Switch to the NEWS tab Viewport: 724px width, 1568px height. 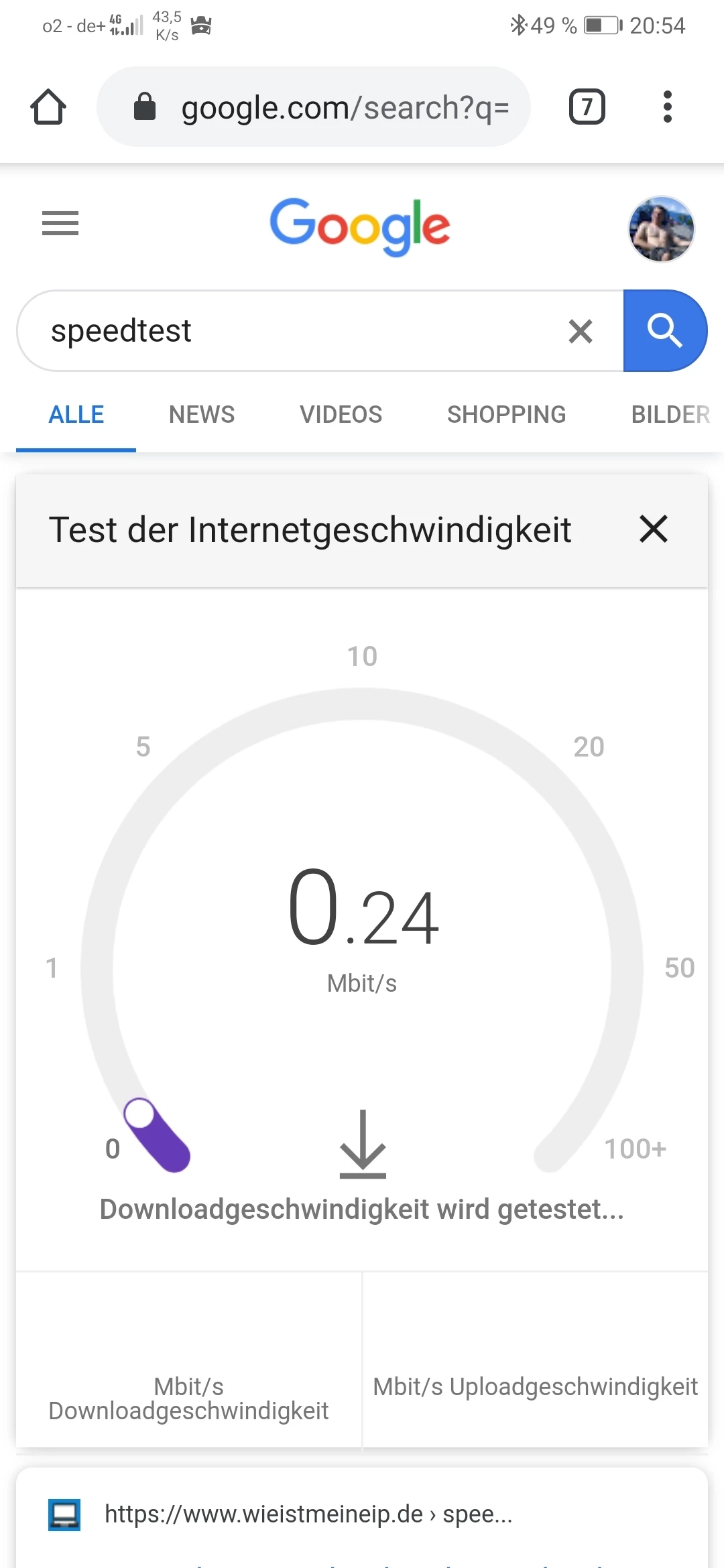tap(202, 415)
